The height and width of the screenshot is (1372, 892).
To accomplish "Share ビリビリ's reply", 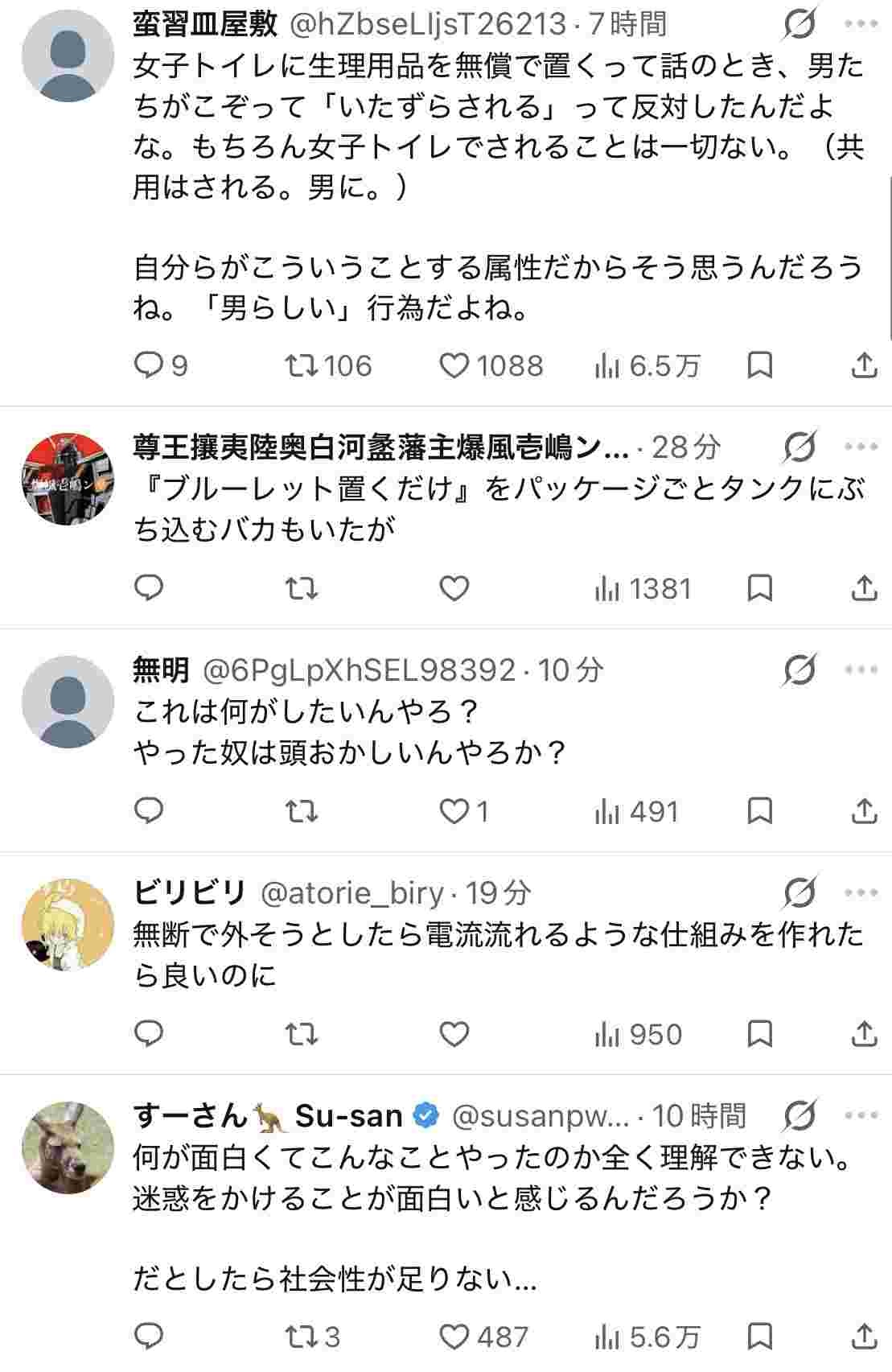I will (x=863, y=1034).
